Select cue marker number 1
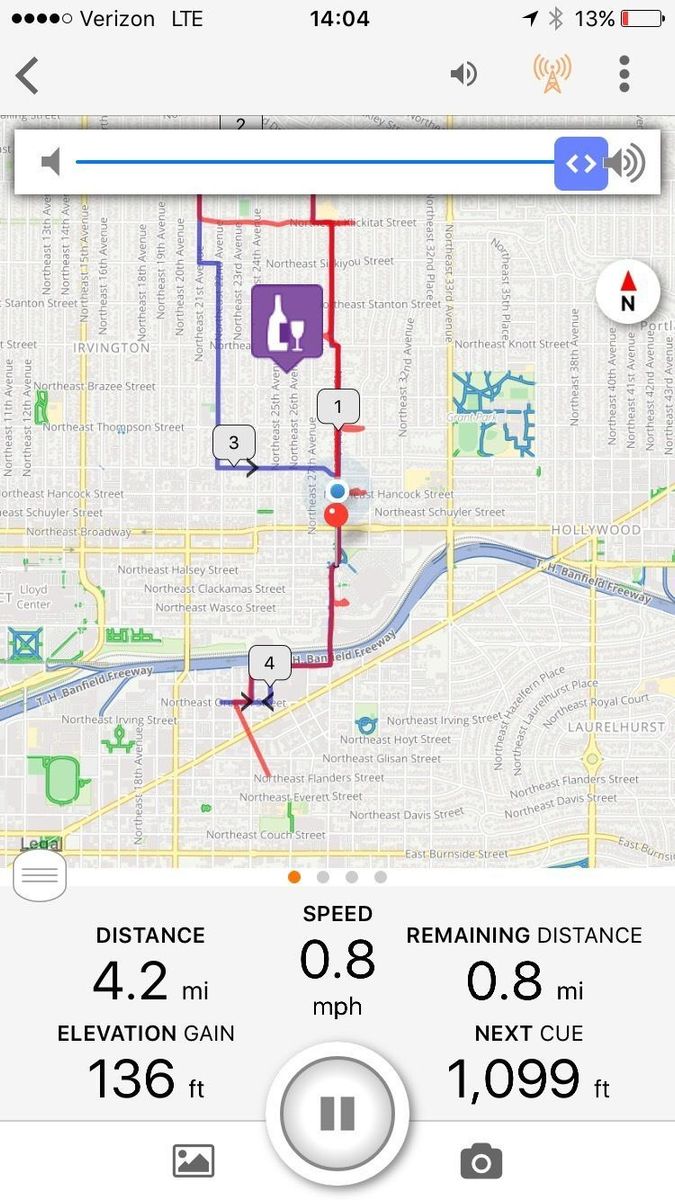 pos(338,407)
